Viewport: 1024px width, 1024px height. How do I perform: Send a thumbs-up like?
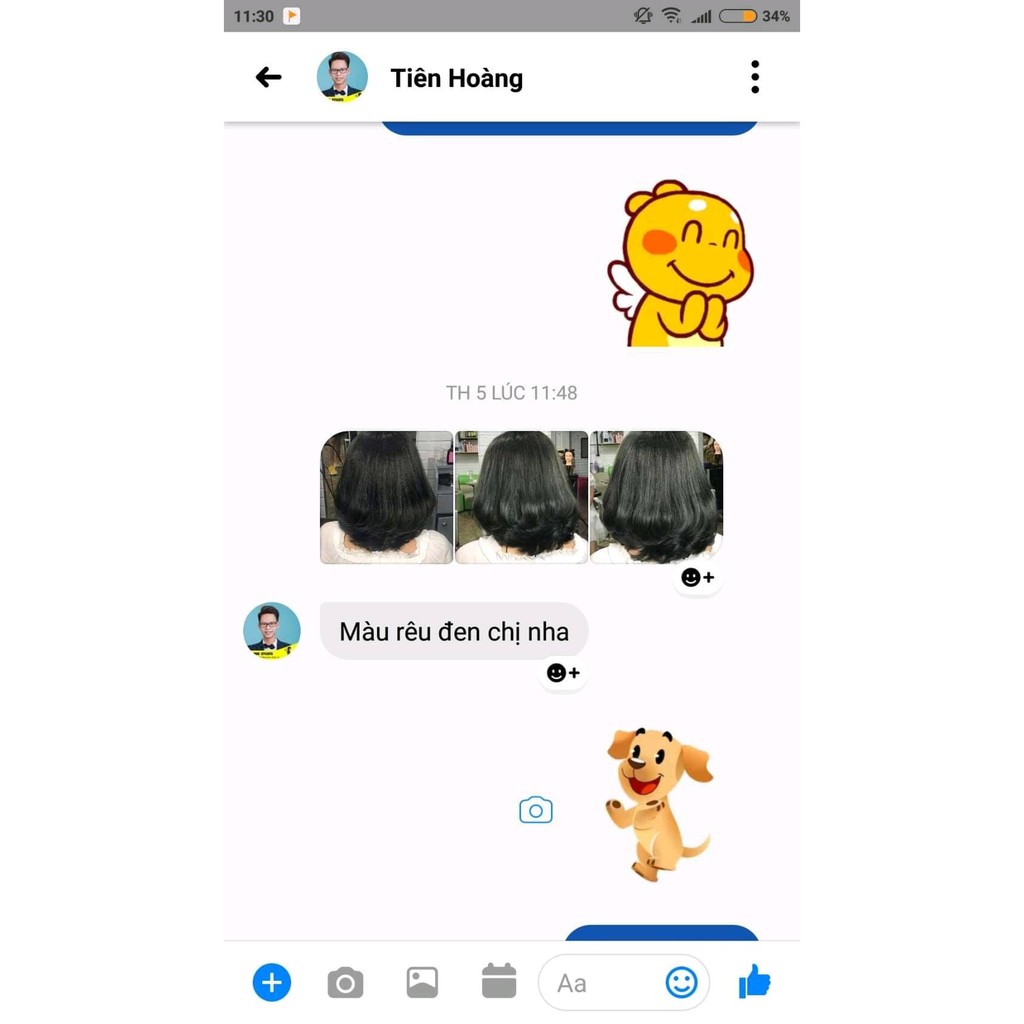pos(755,982)
